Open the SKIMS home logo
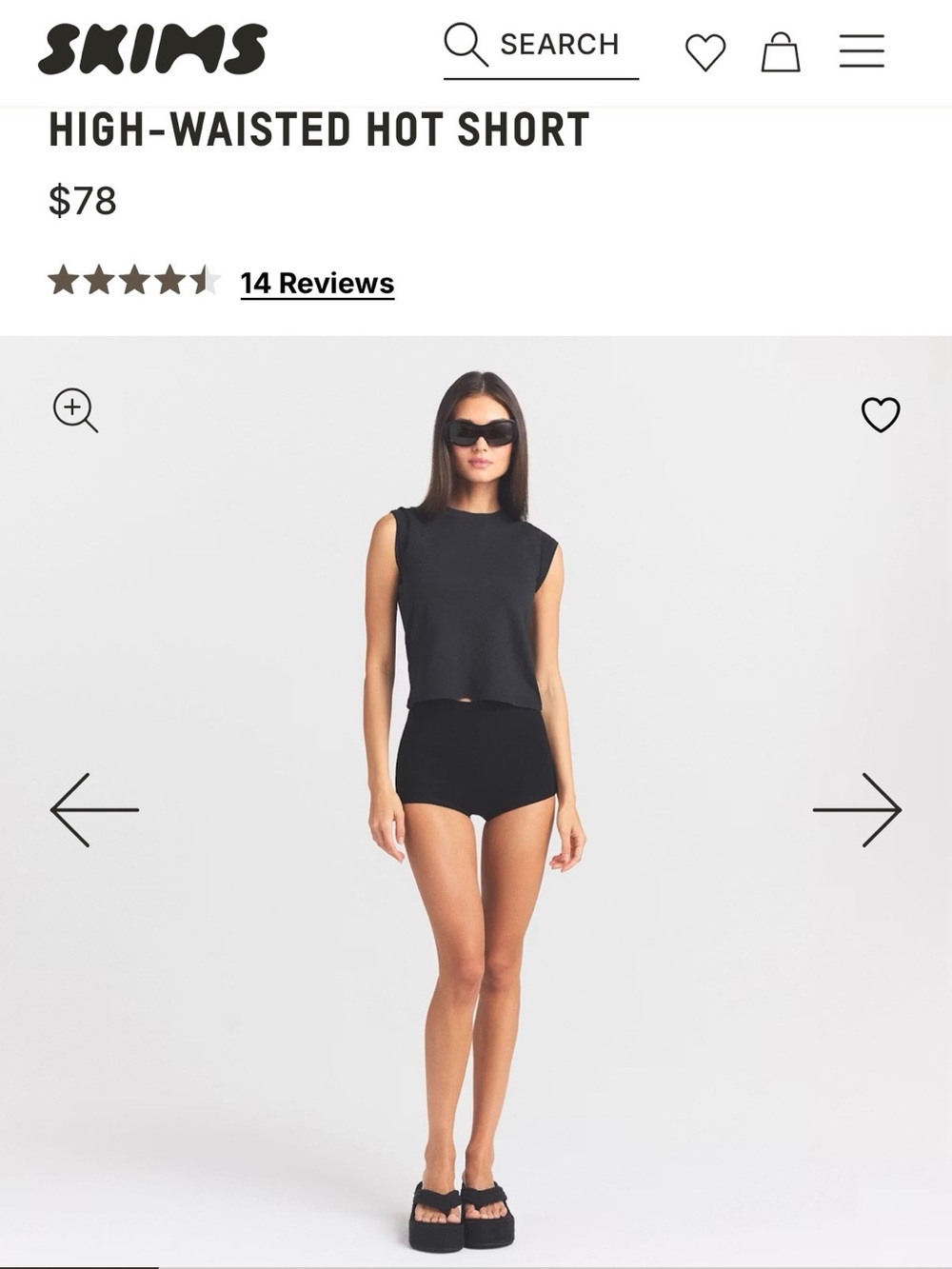Image resolution: width=952 pixels, height=1269 pixels. click(152, 50)
